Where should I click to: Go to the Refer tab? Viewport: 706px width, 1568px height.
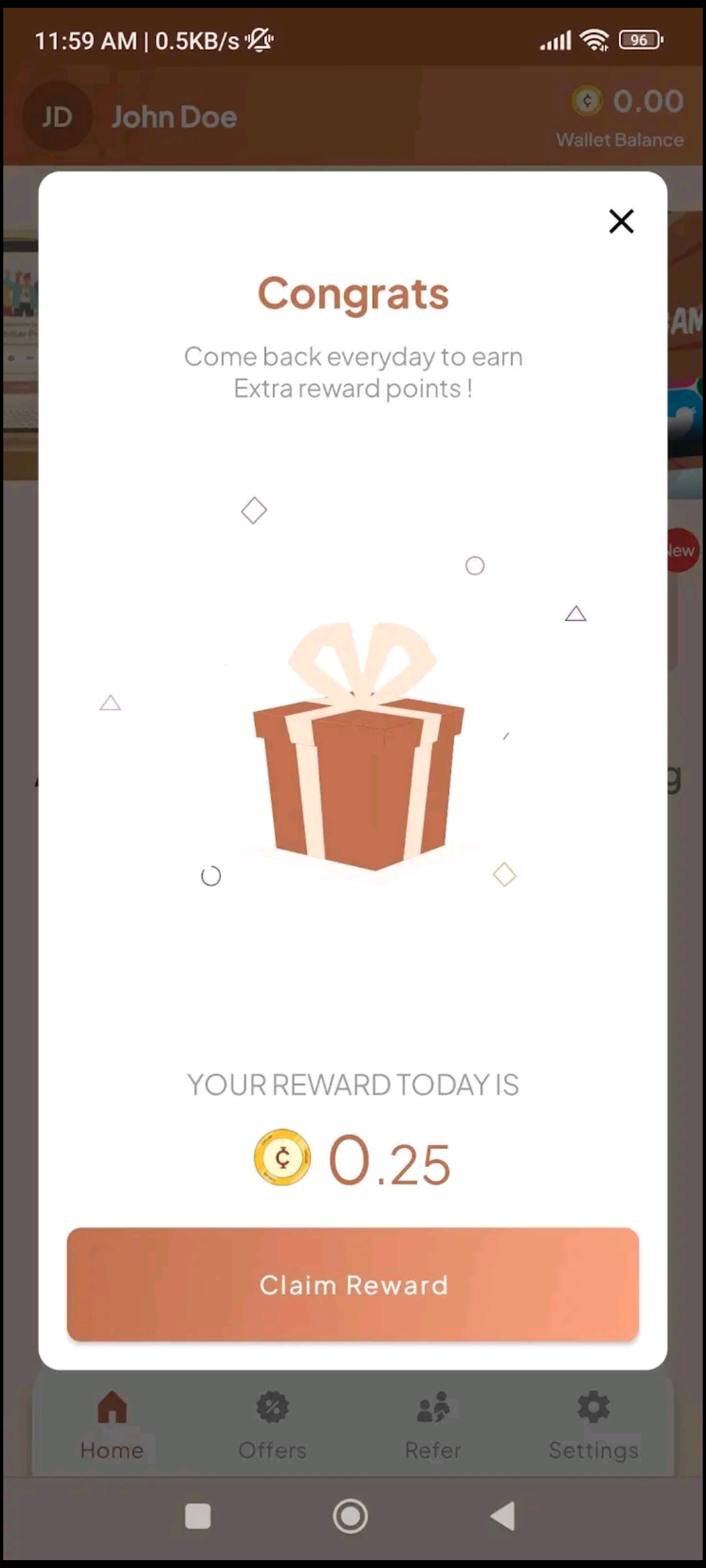[433, 1424]
